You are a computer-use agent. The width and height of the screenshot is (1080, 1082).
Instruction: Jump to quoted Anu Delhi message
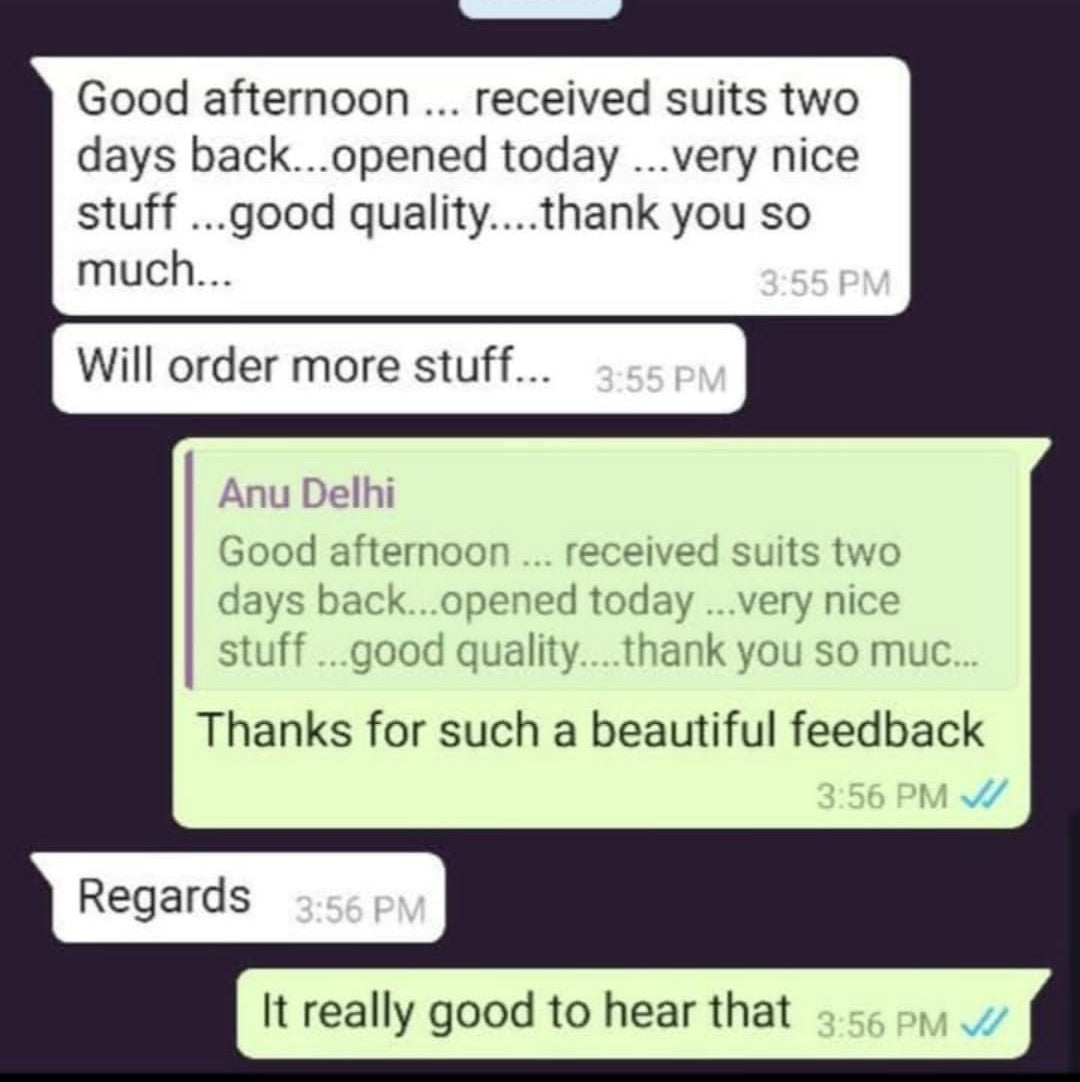600,575
